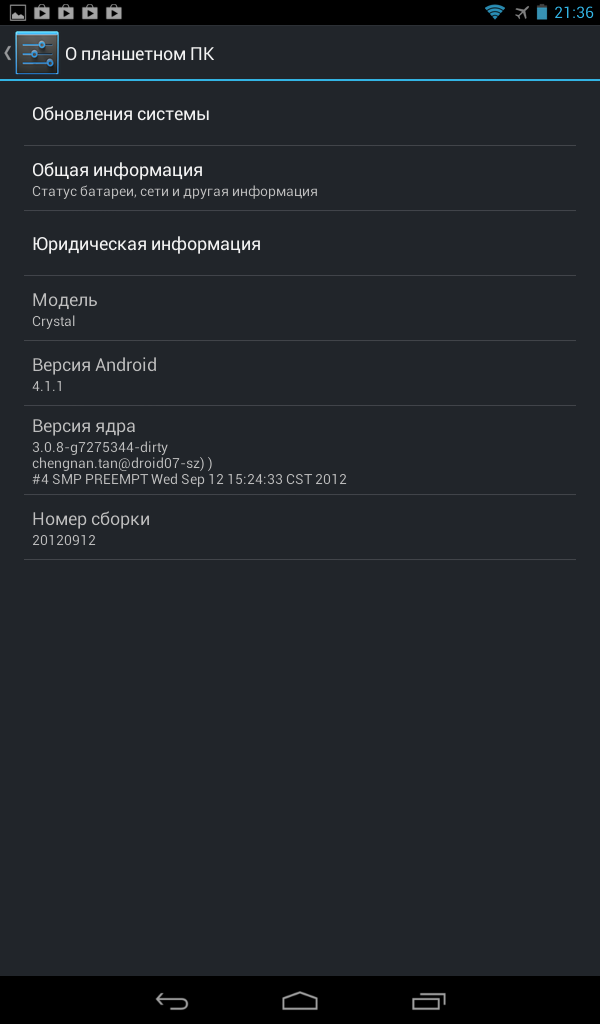Tap the system back button
The image size is (600, 1024).
coord(171,1000)
